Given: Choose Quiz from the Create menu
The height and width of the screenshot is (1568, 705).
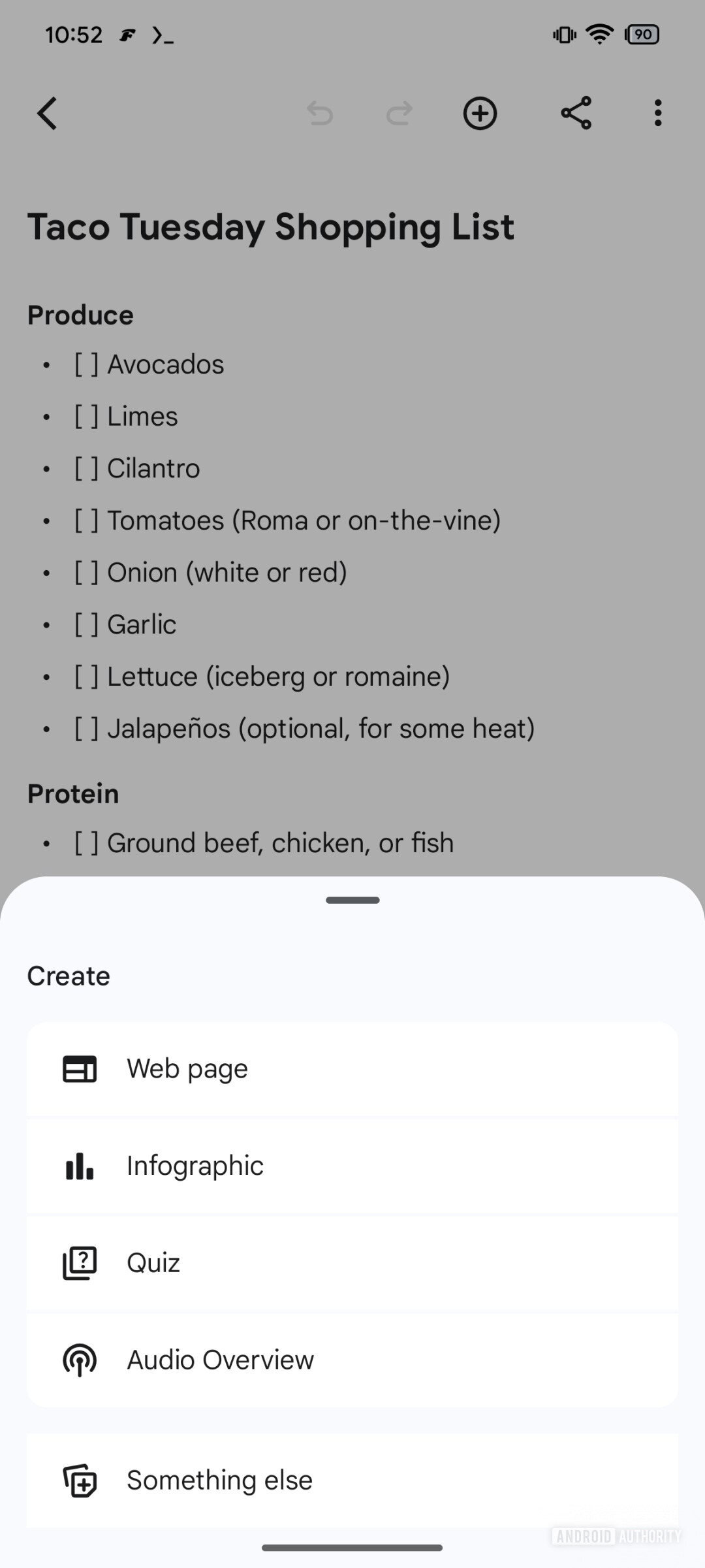Looking at the screenshot, I should click(x=153, y=1262).
